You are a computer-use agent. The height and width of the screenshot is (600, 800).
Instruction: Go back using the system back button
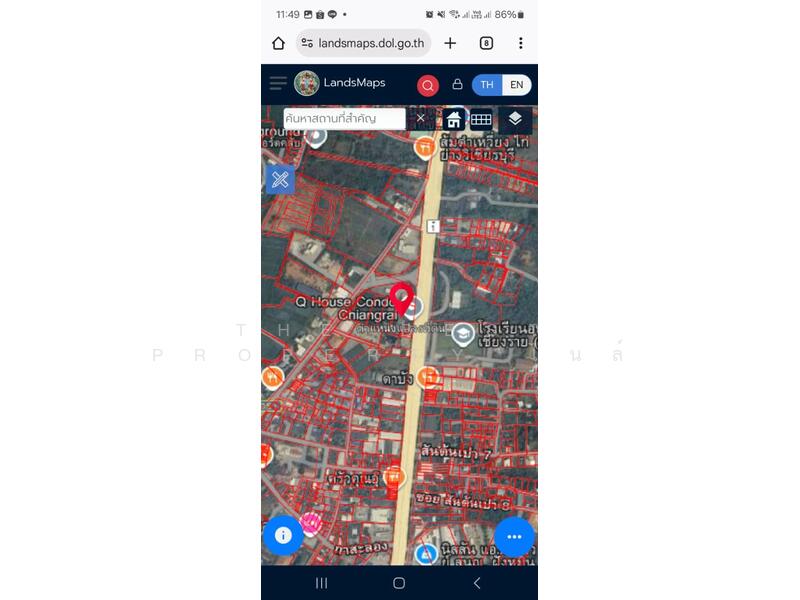[x=476, y=583]
